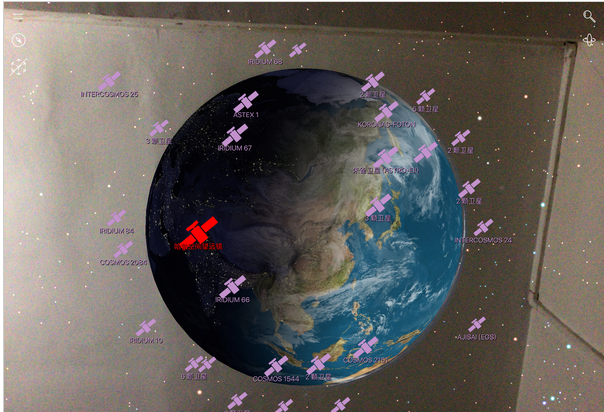This screenshot has width=604, height=412.
Task: Select the IRIDIUM 10 satellite
Action: point(146,328)
